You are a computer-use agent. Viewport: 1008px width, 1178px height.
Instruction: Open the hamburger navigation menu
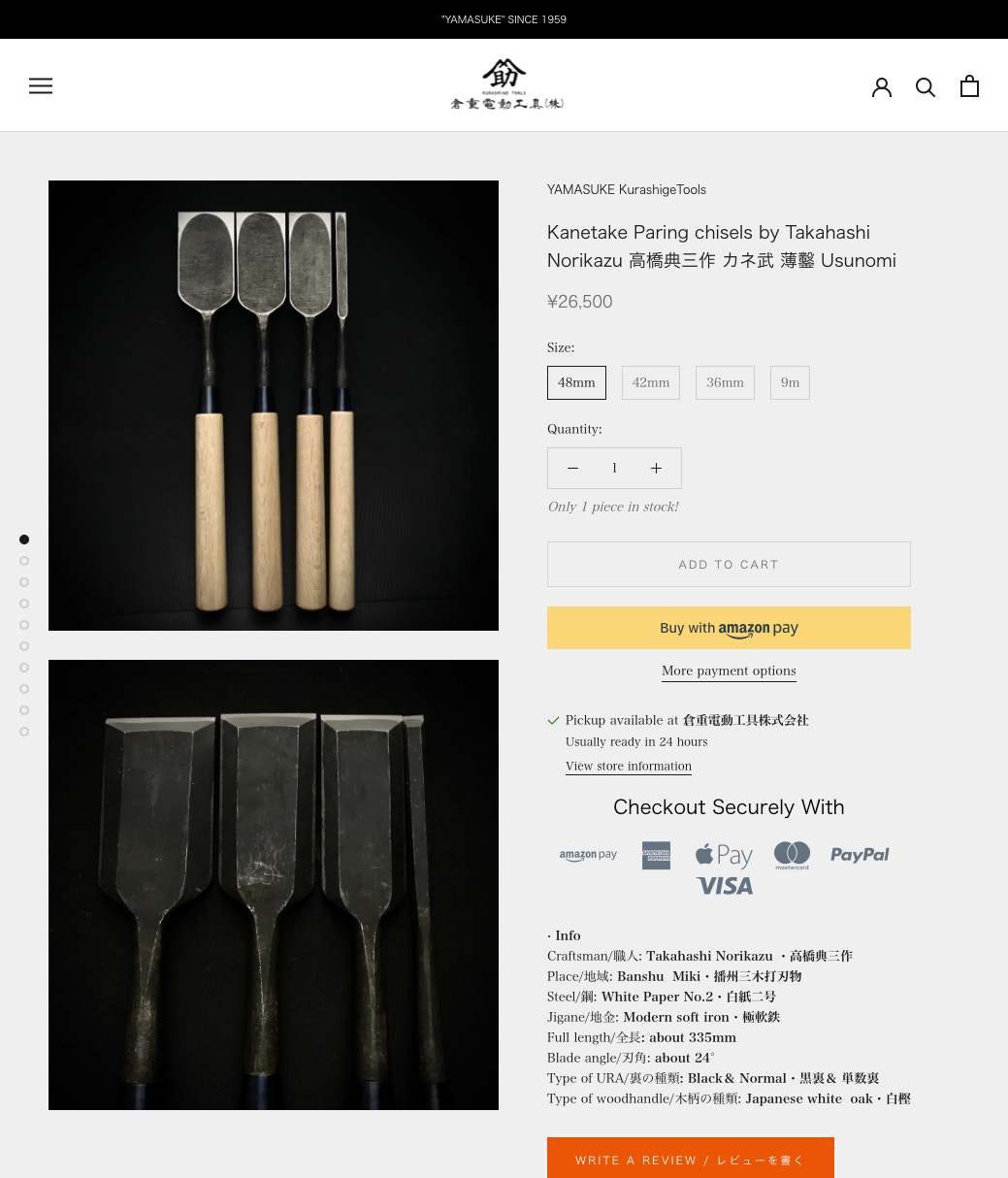coord(41,86)
